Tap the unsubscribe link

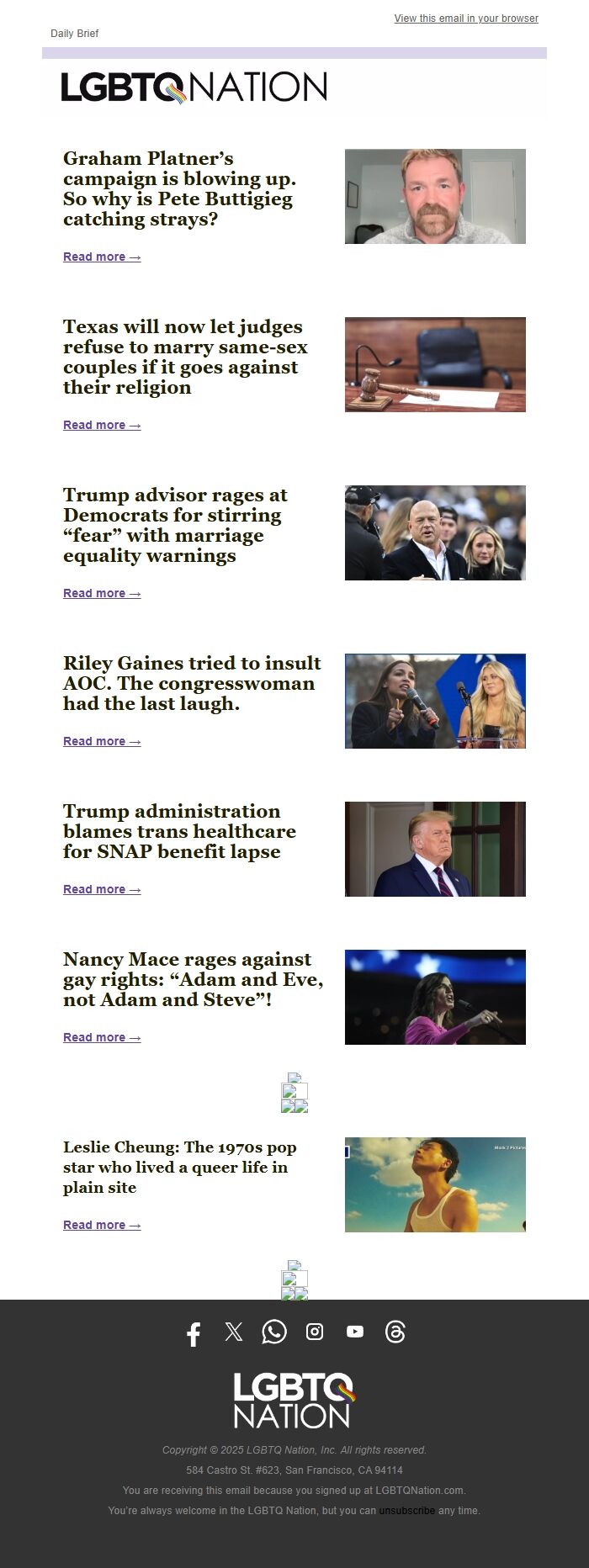[x=406, y=1510]
